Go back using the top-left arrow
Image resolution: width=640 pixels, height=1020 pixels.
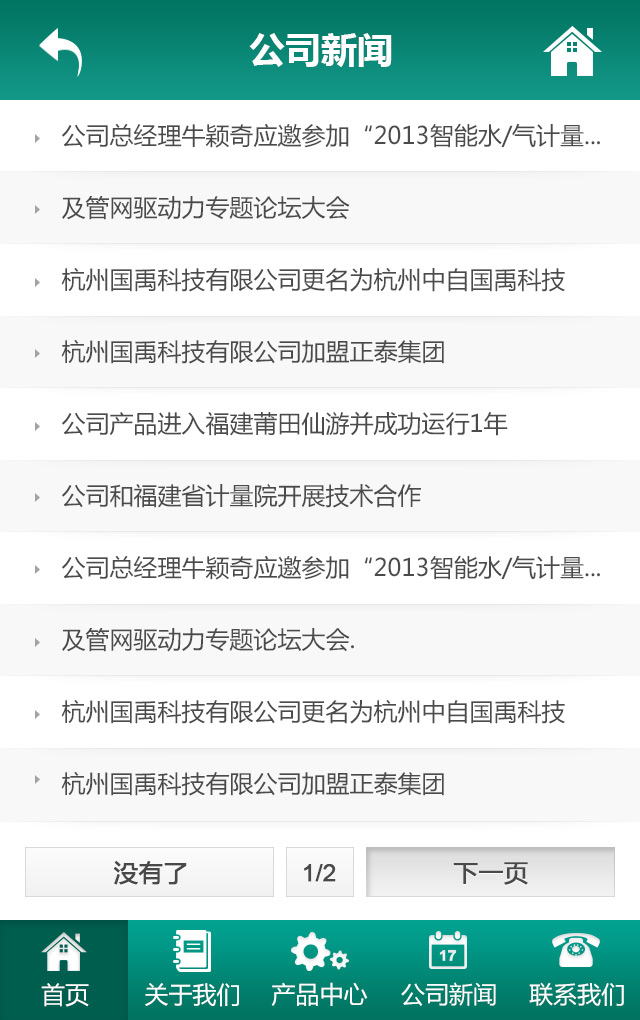pos(60,50)
